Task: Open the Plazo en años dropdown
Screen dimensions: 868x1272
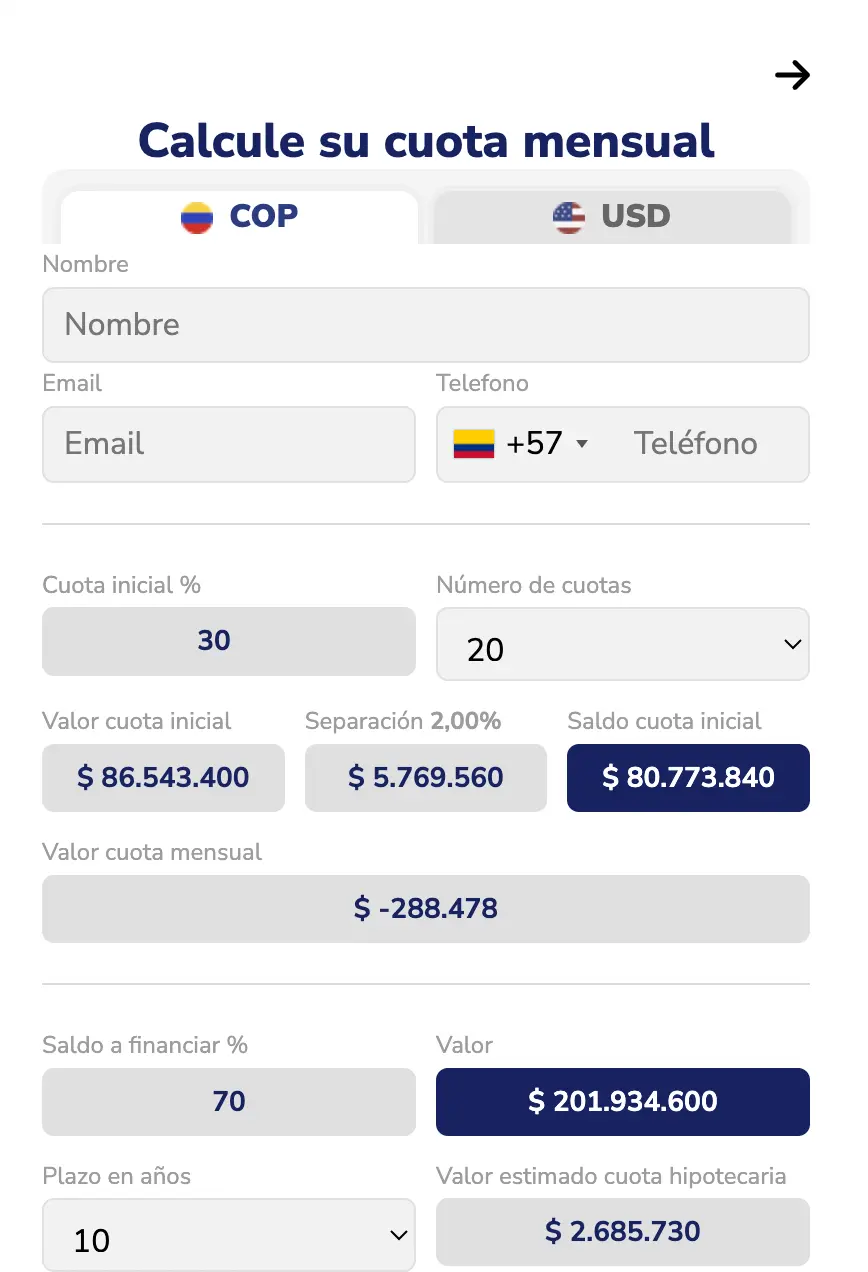Action: pyautogui.click(x=228, y=1235)
